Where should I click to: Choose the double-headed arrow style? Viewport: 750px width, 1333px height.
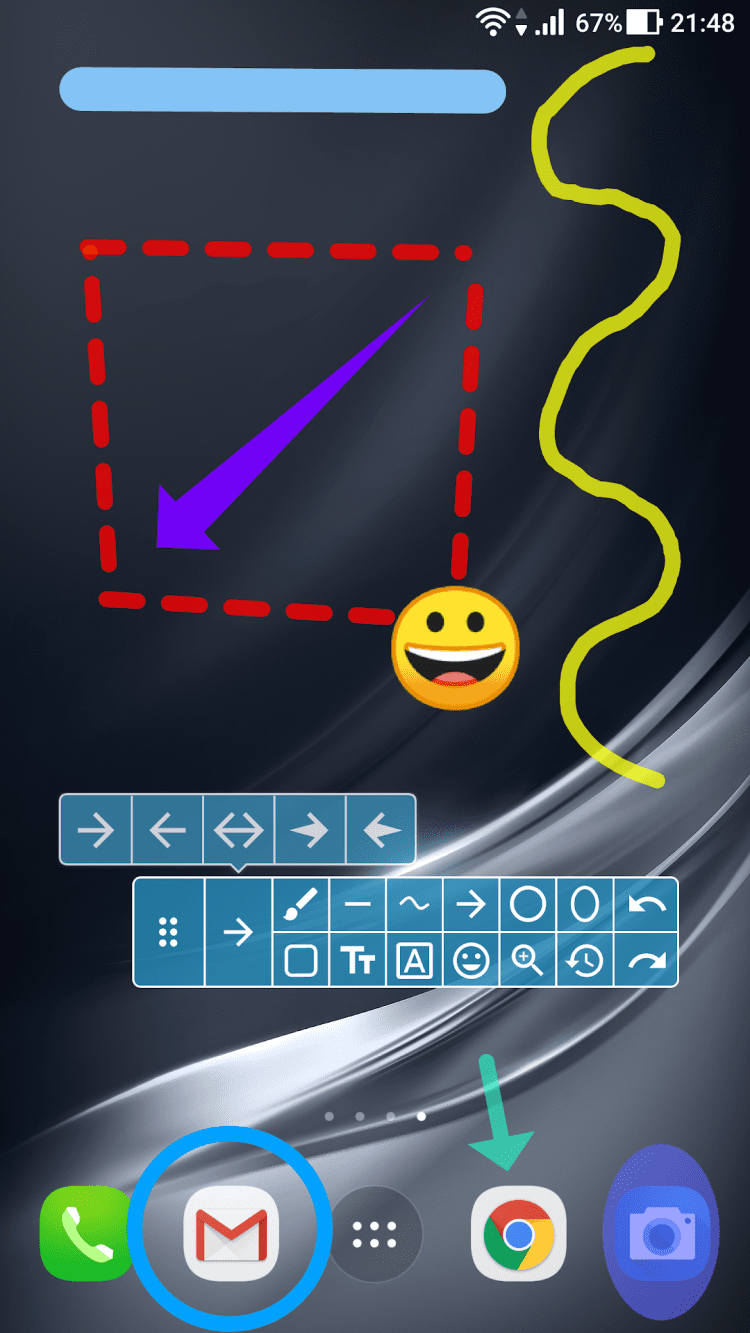[238, 830]
